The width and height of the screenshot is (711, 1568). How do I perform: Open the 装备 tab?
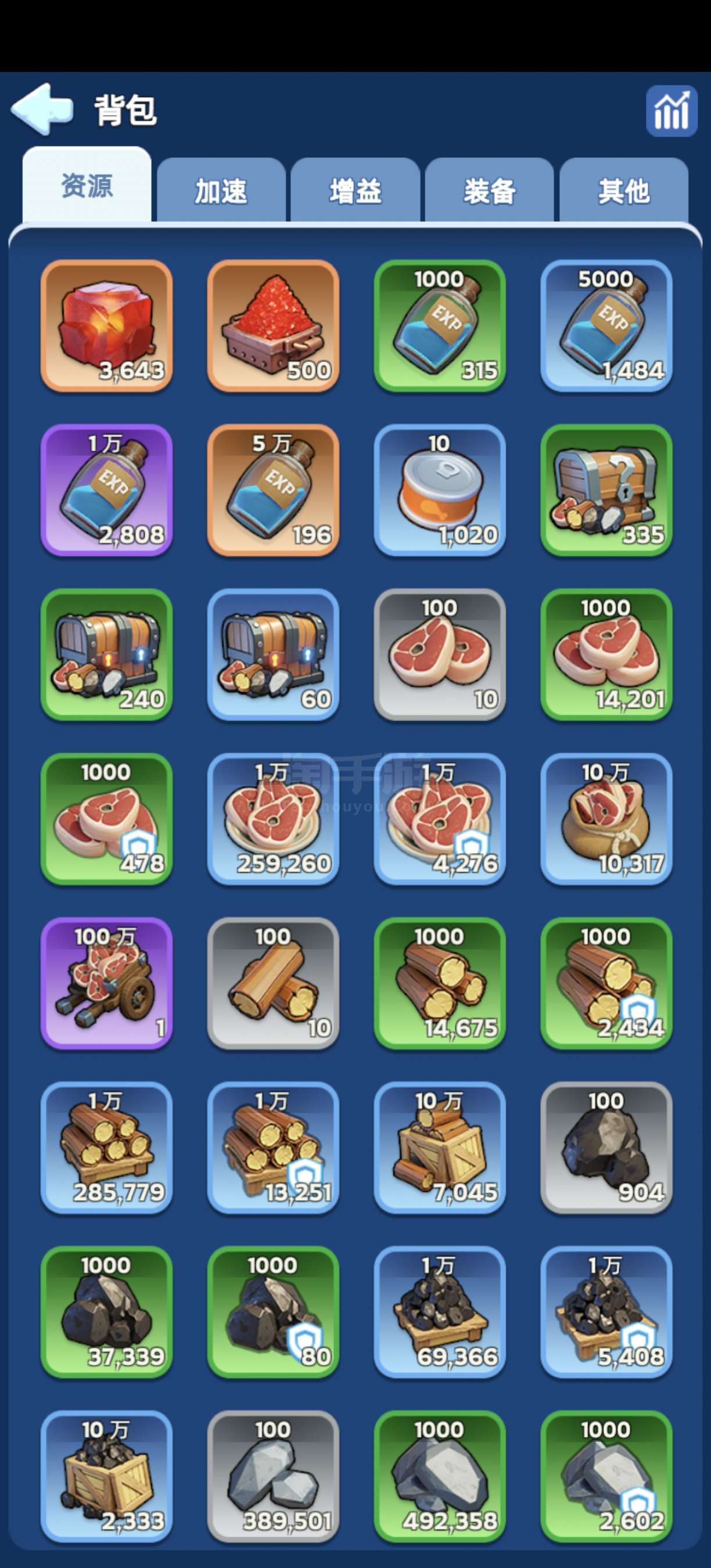(x=490, y=191)
